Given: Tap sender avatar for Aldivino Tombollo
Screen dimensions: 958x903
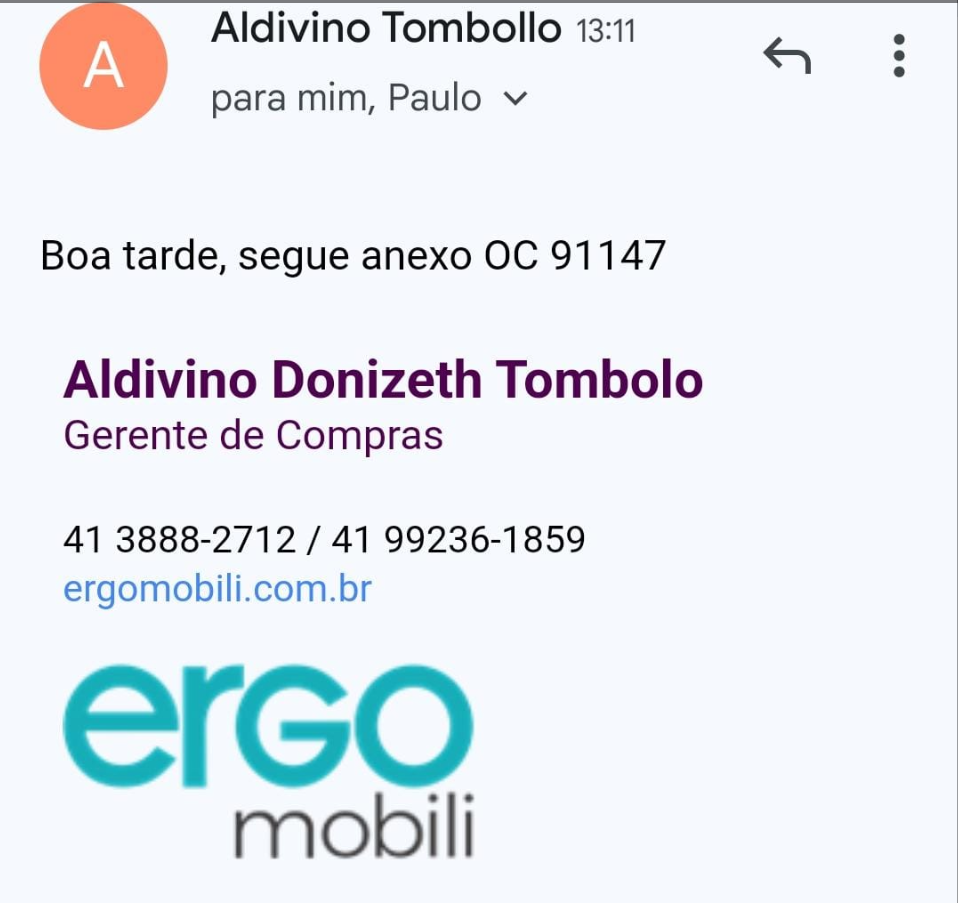Looking at the screenshot, I should coord(103,66).
